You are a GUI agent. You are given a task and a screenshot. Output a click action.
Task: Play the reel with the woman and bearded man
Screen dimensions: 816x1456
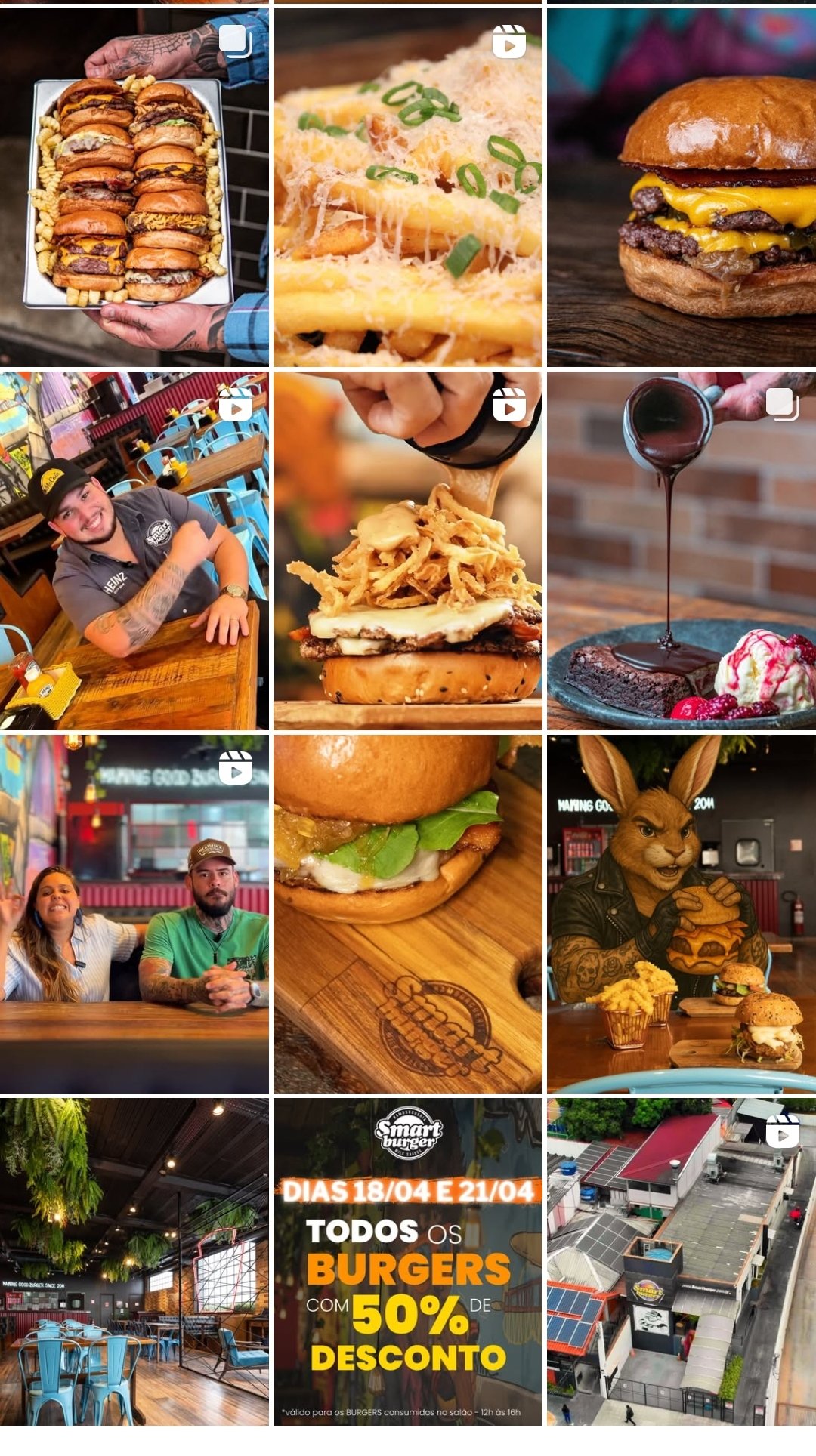click(x=134, y=914)
